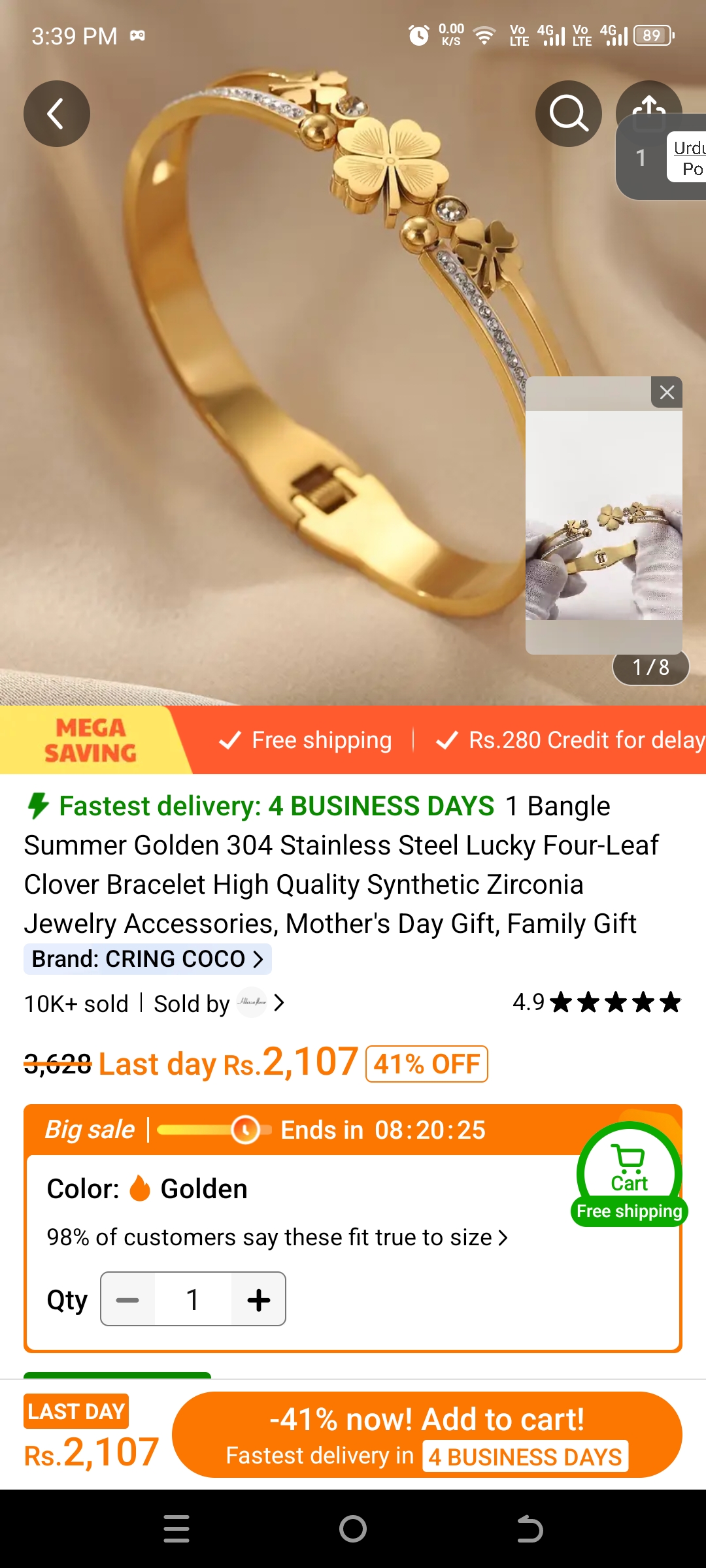Tap the system home button
This screenshot has height=1568, width=706.
[353, 1529]
